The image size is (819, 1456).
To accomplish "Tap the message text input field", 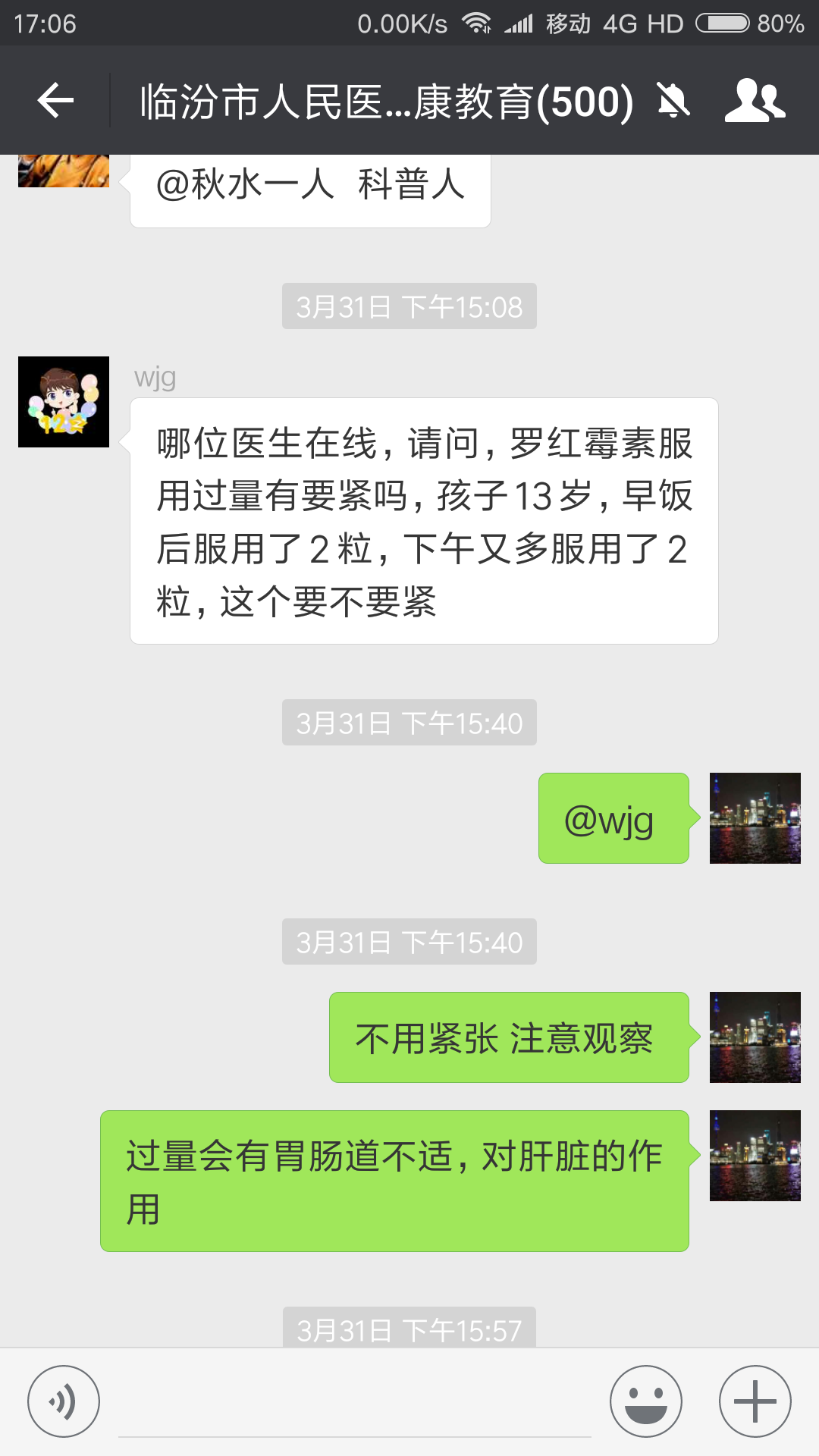I will (x=355, y=1401).
